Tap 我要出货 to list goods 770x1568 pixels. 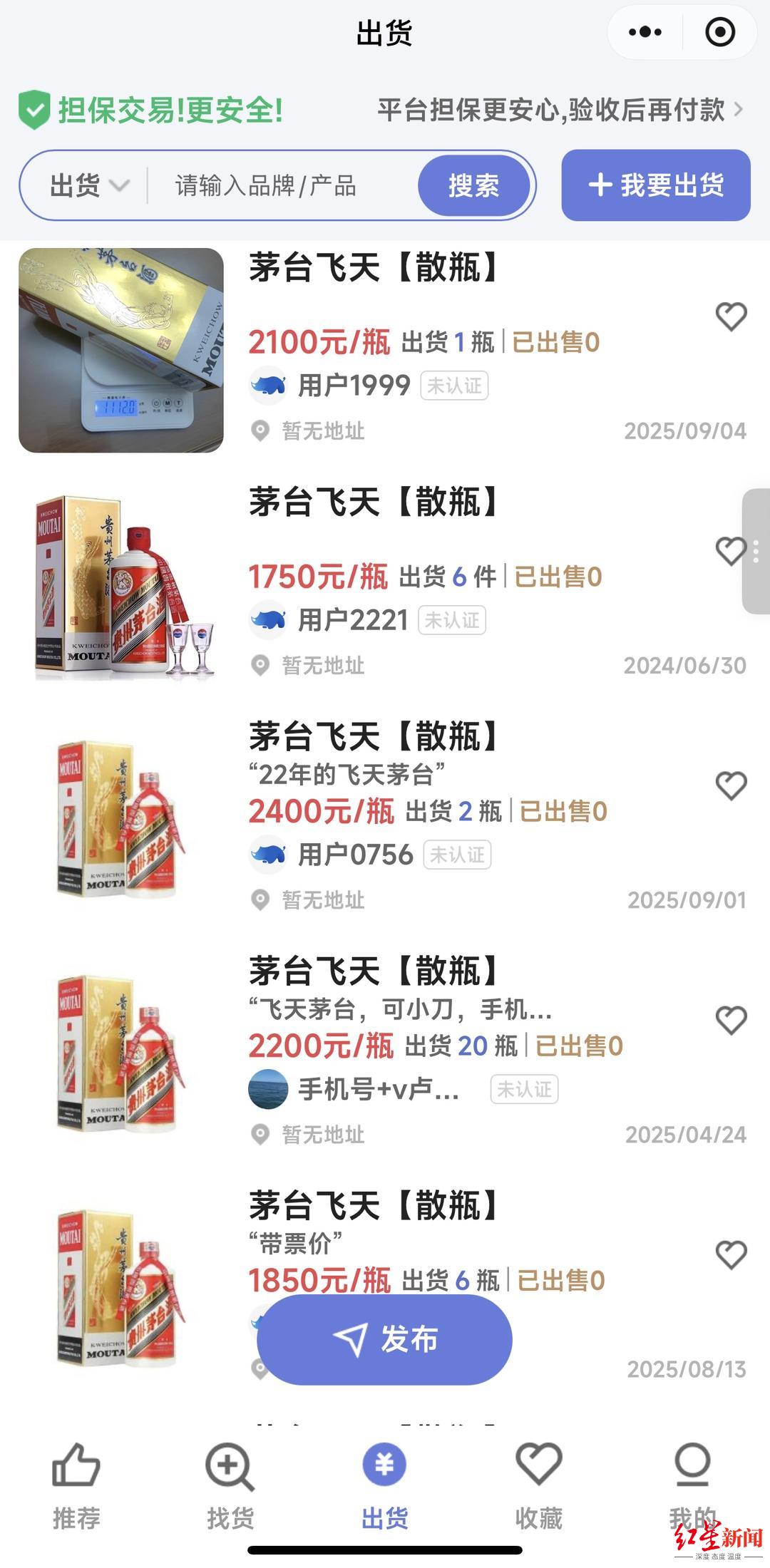coord(656,185)
